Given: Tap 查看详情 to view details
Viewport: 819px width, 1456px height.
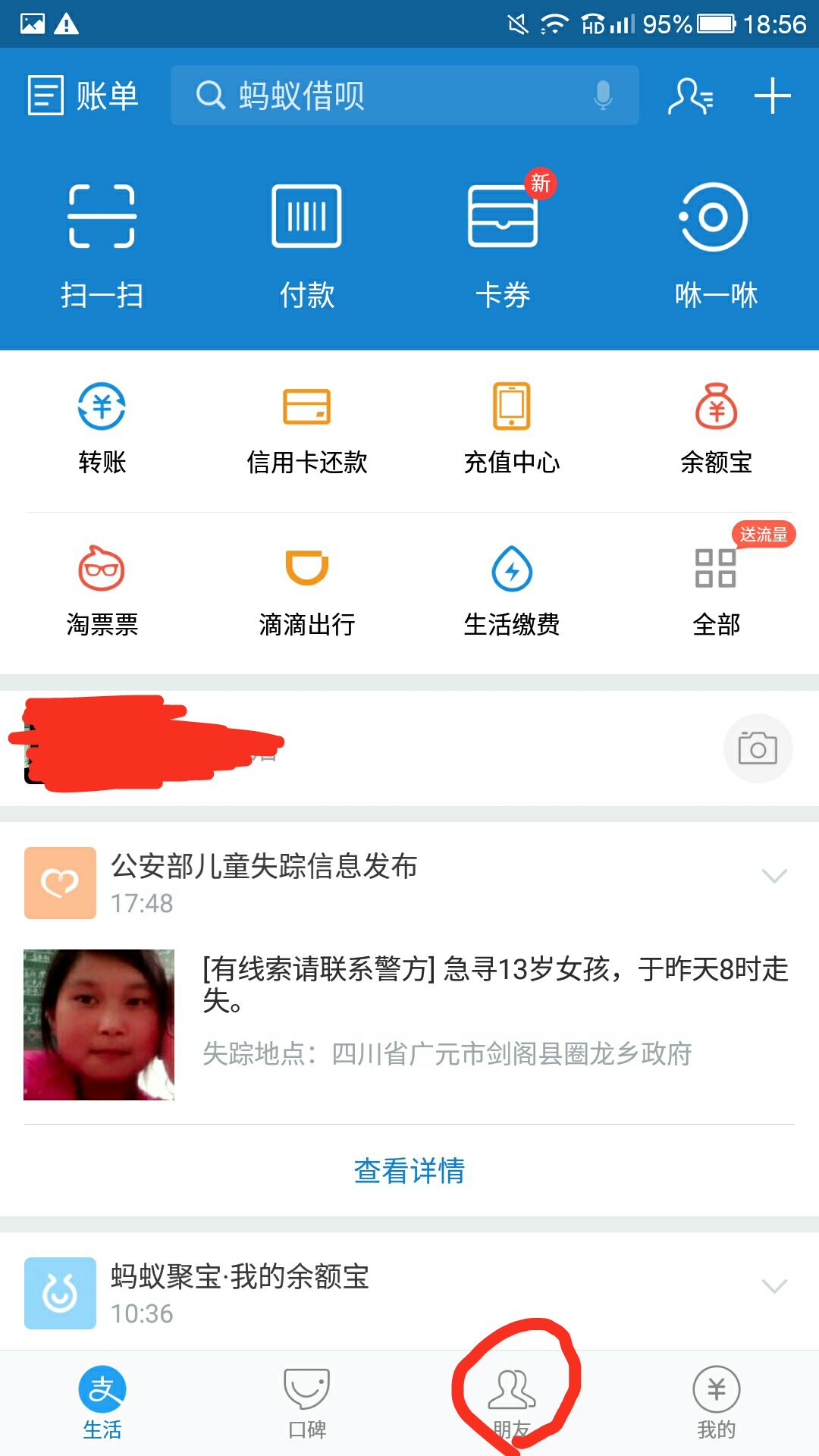Looking at the screenshot, I should click(x=409, y=1171).
